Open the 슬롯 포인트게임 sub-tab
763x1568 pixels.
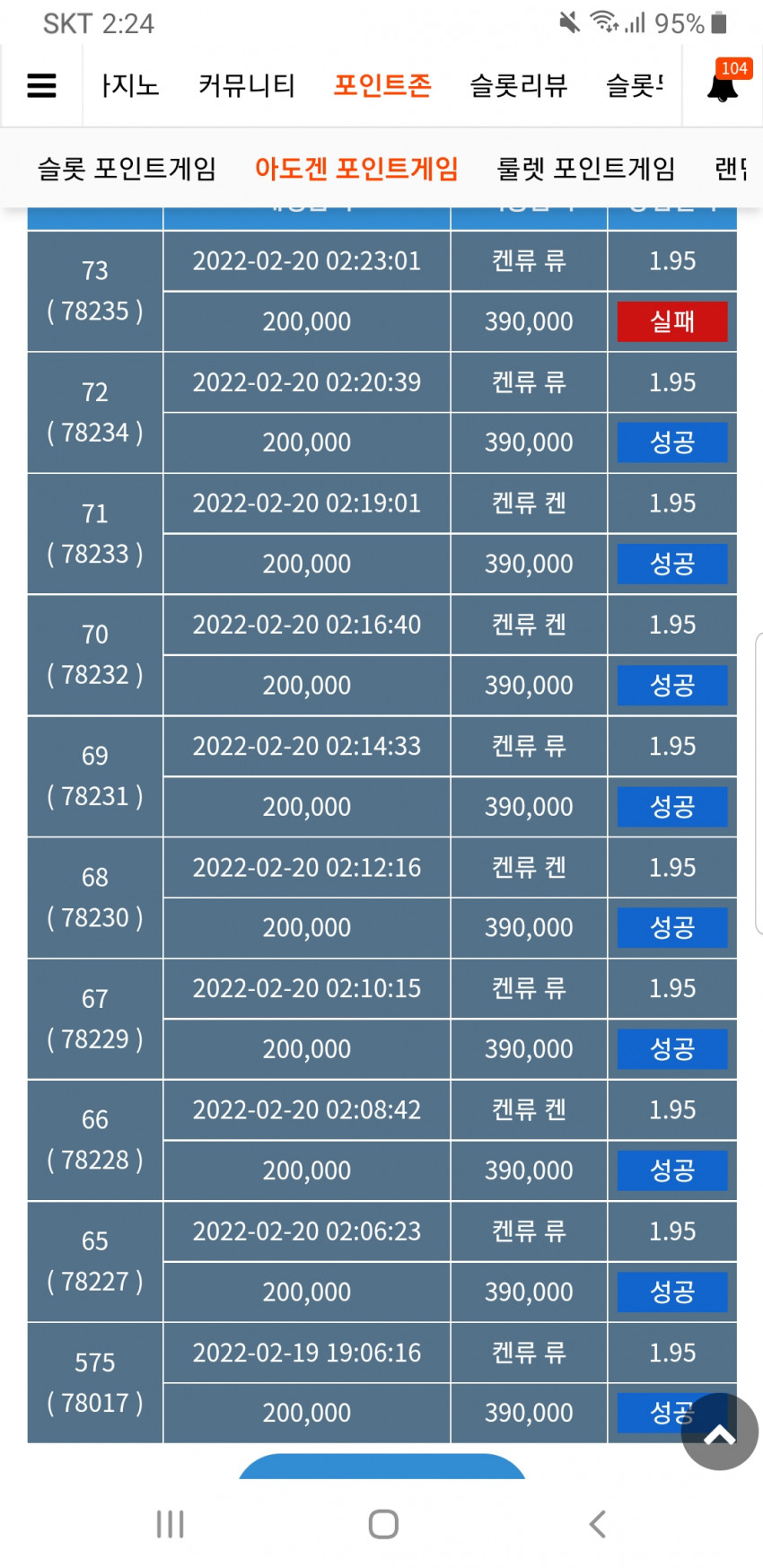[127, 168]
